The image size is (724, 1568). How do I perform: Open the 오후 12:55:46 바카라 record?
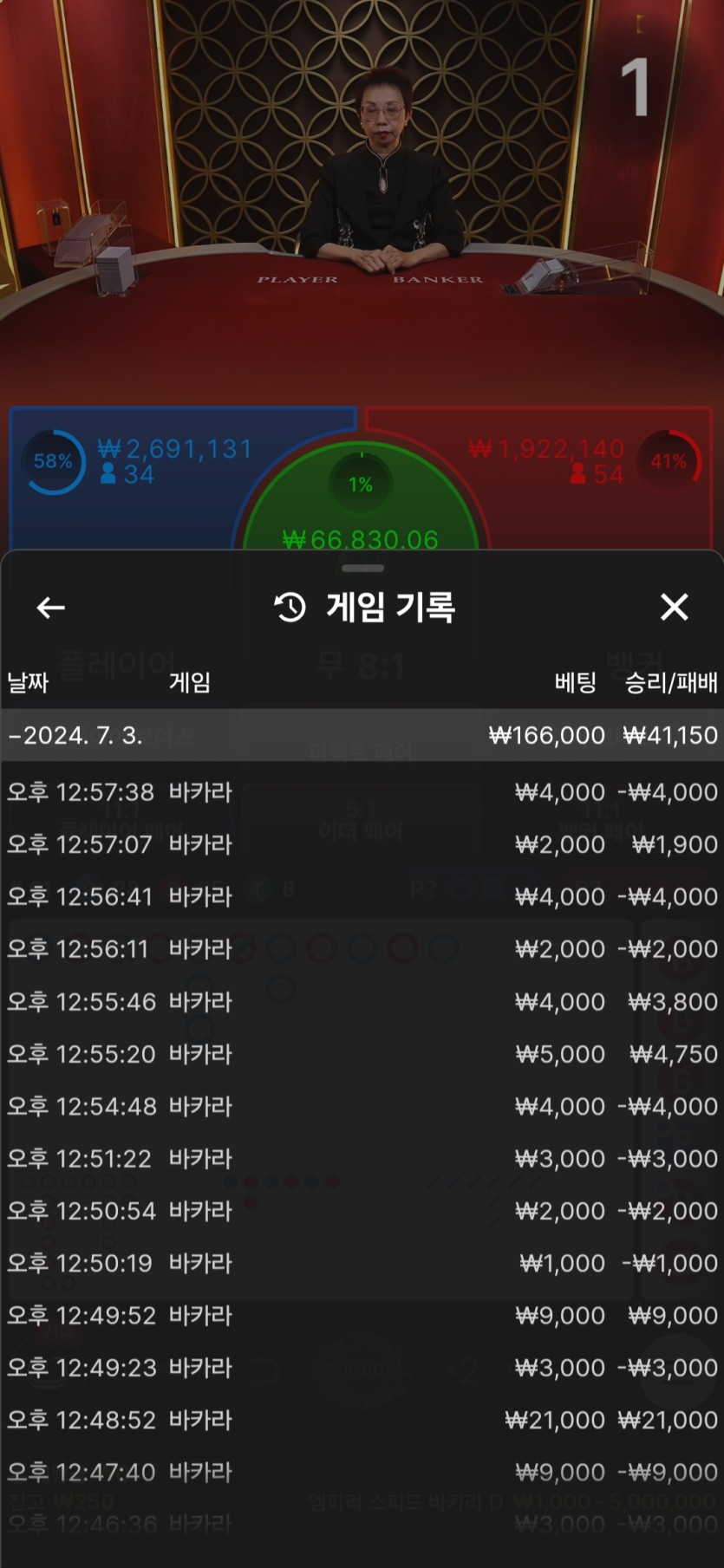(x=361, y=1001)
